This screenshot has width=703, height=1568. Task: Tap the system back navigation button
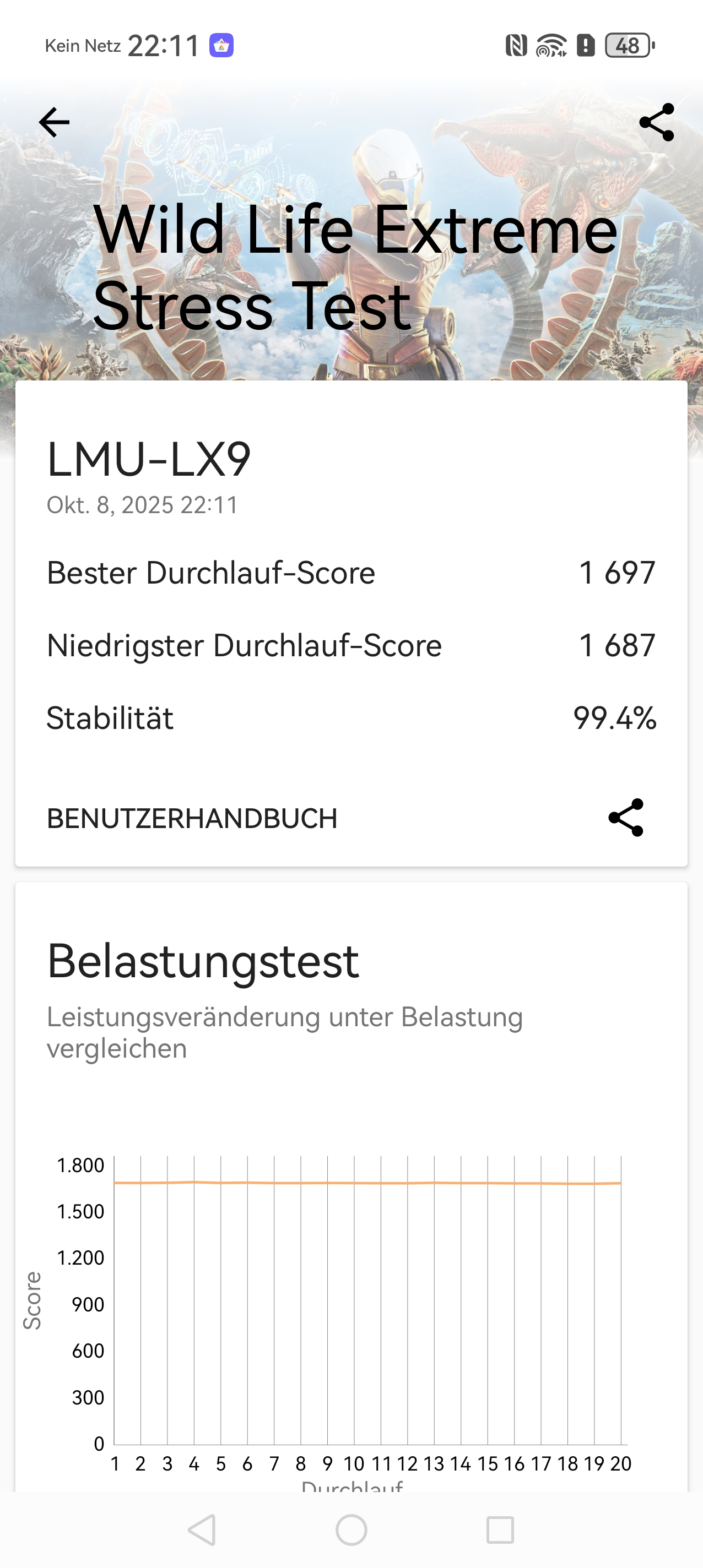coord(202,1529)
